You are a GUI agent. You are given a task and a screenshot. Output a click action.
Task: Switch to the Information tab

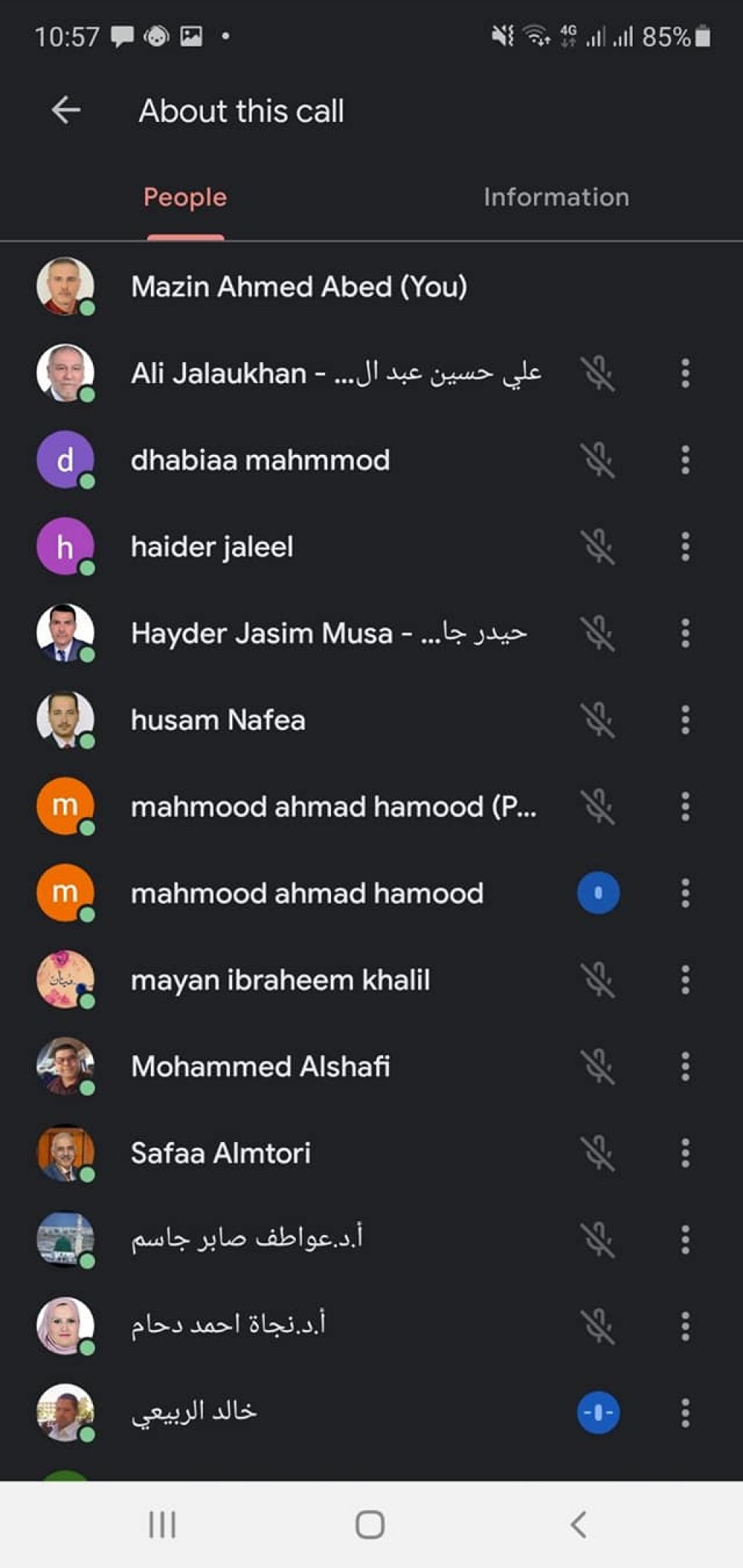556,197
